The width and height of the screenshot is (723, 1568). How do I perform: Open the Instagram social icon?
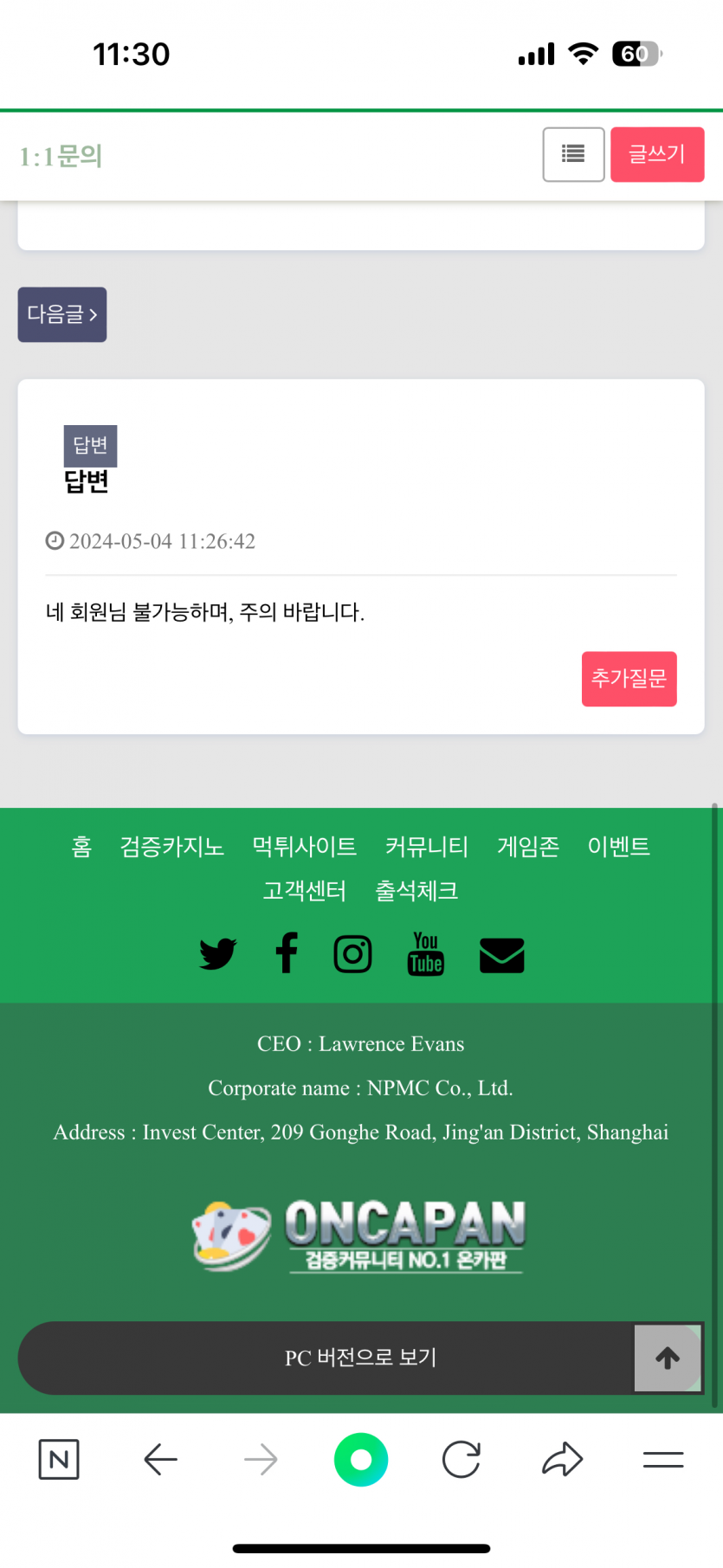[x=353, y=954]
